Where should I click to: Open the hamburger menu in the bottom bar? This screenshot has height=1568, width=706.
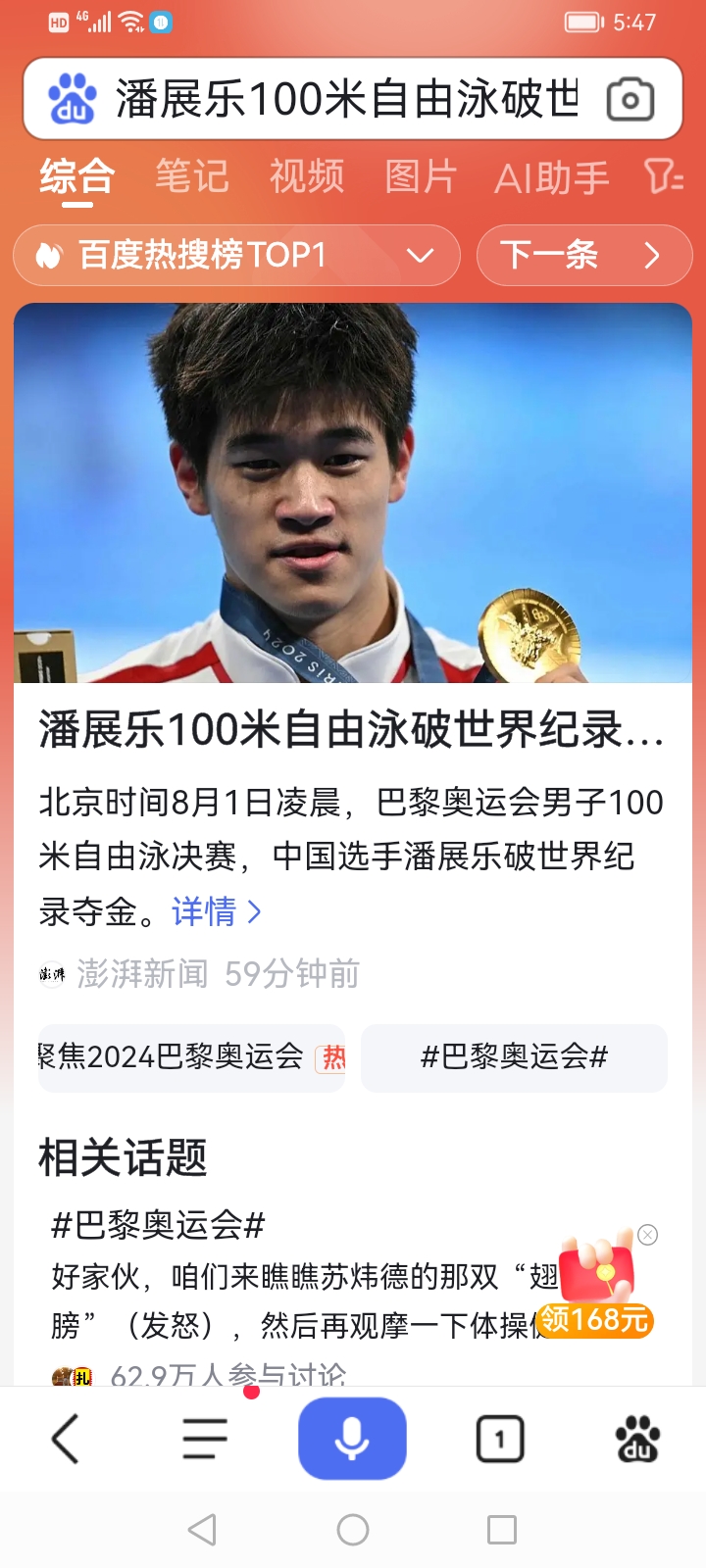pyautogui.click(x=204, y=1437)
